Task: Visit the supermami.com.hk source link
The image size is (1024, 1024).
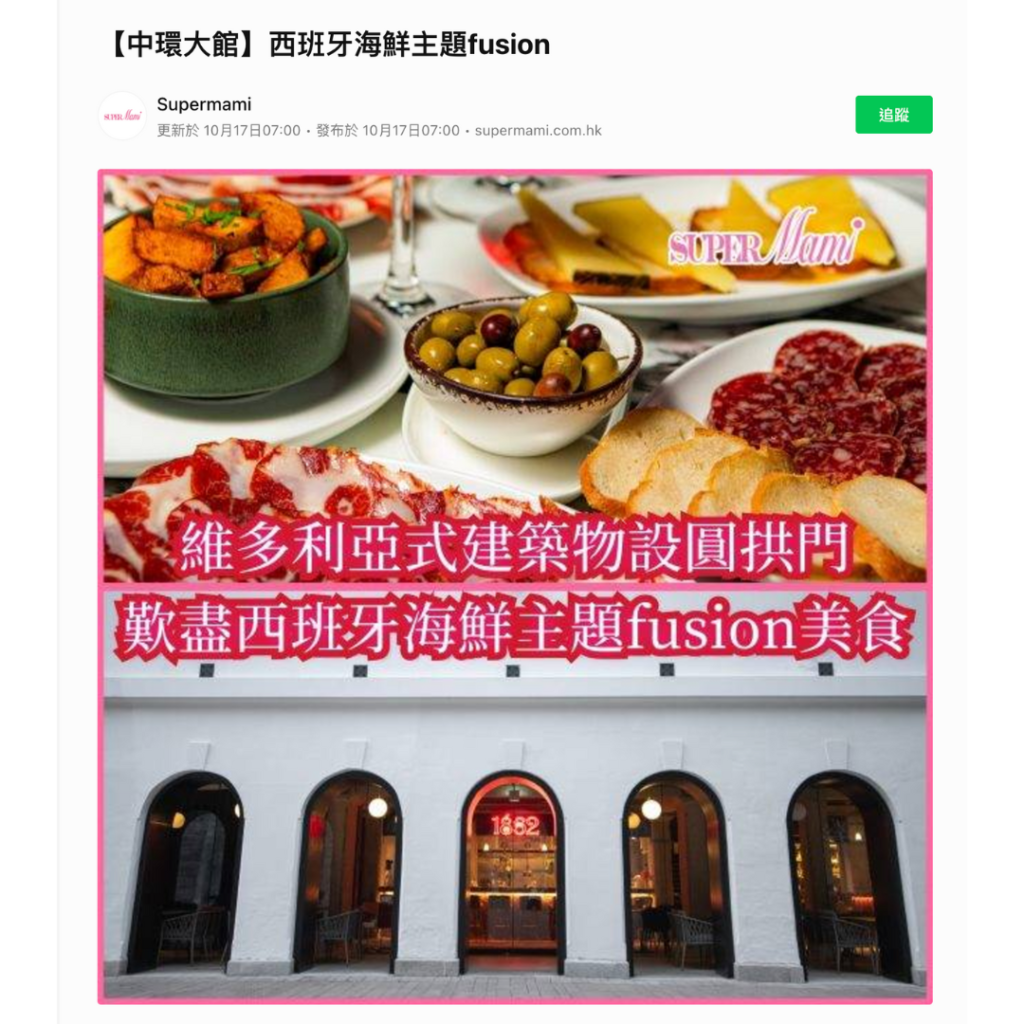Action: click(x=538, y=131)
